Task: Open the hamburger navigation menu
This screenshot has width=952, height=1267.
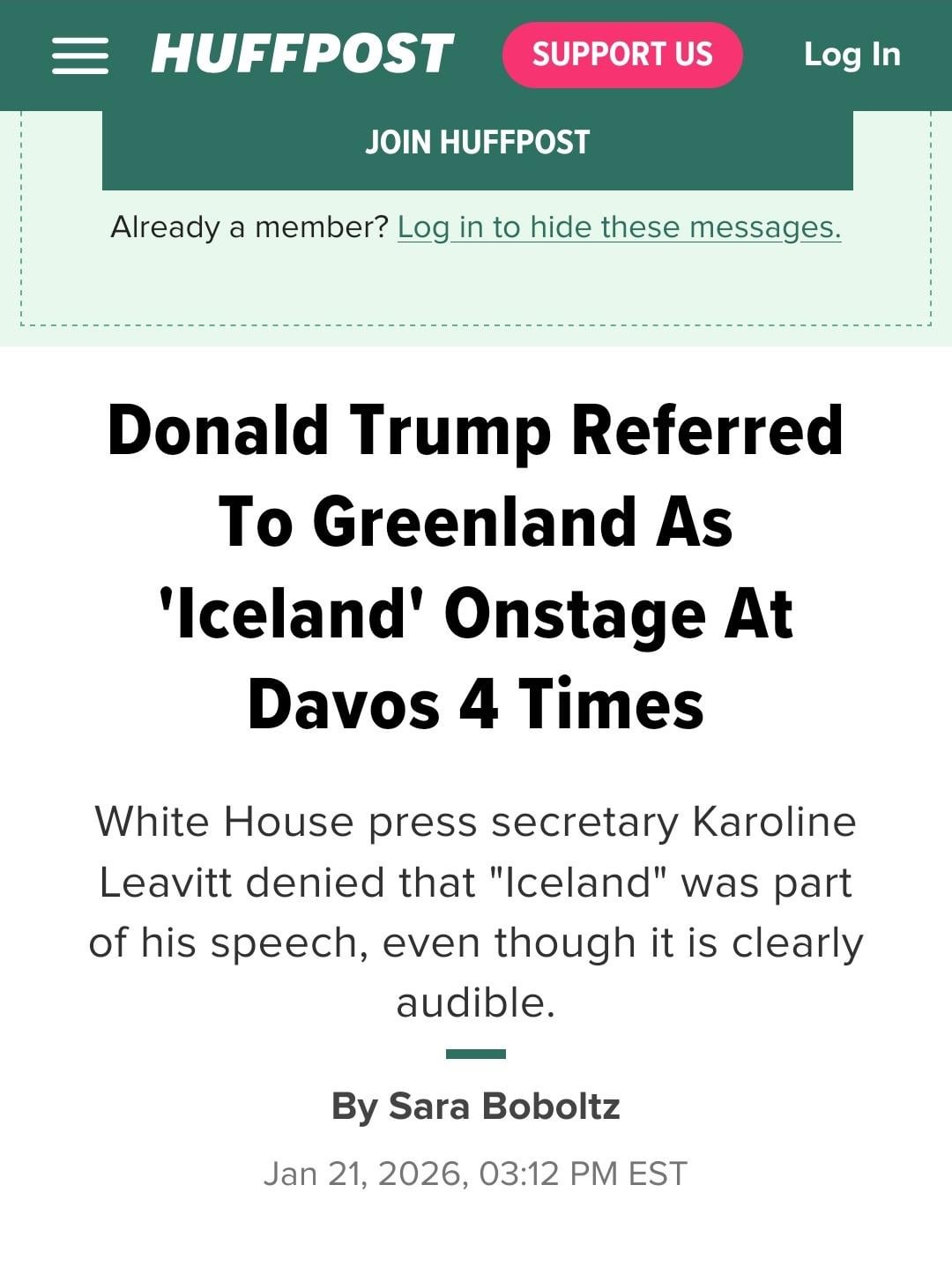Action: [x=79, y=55]
